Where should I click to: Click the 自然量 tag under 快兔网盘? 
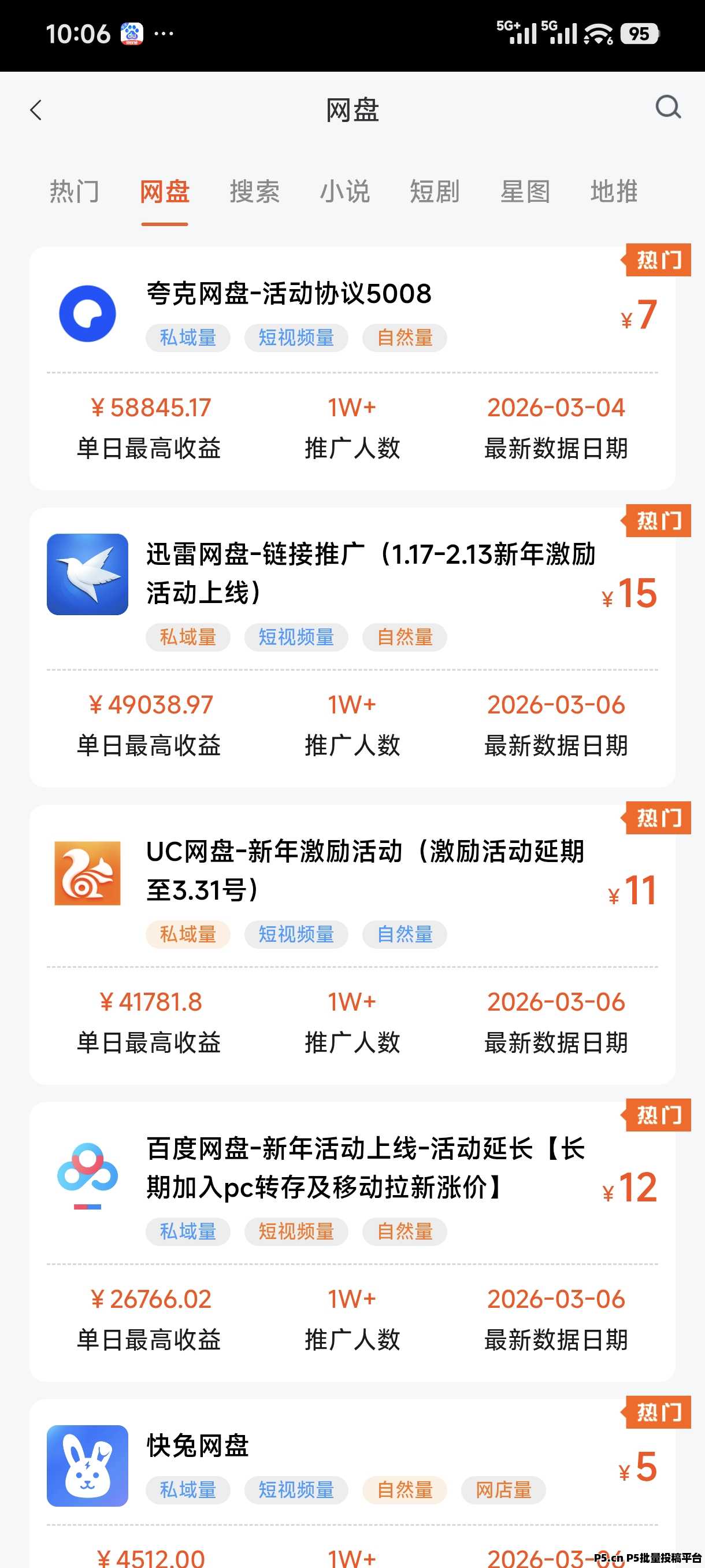pyautogui.click(x=405, y=1490)
